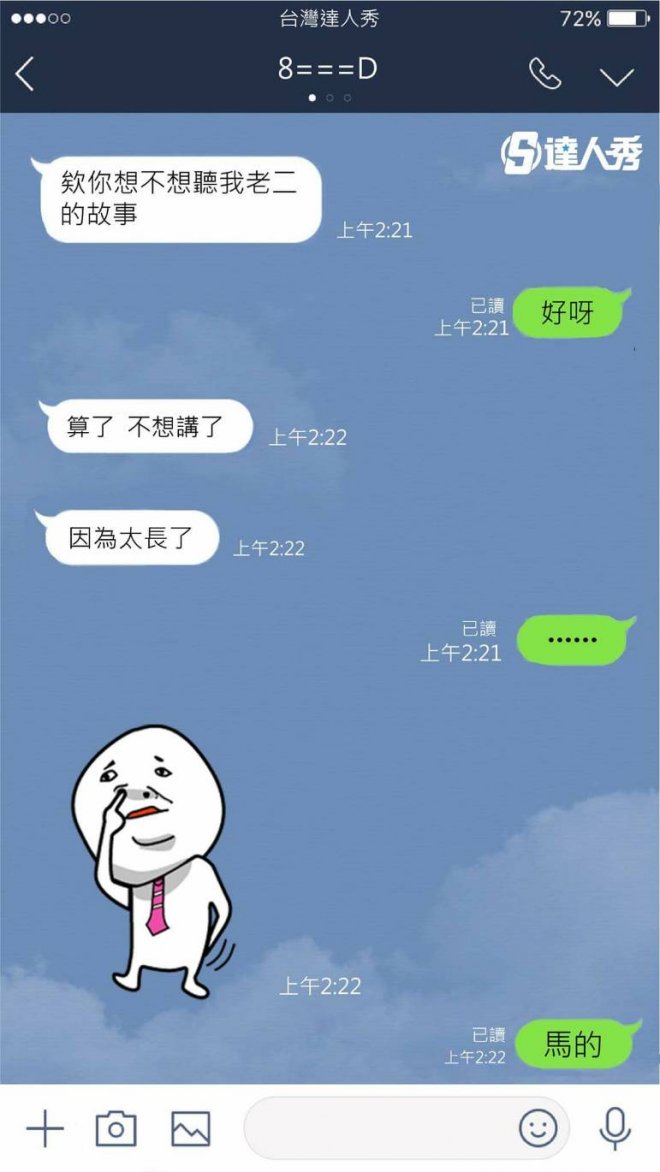Expand the chat options dropdown arrow

[617, 76]
